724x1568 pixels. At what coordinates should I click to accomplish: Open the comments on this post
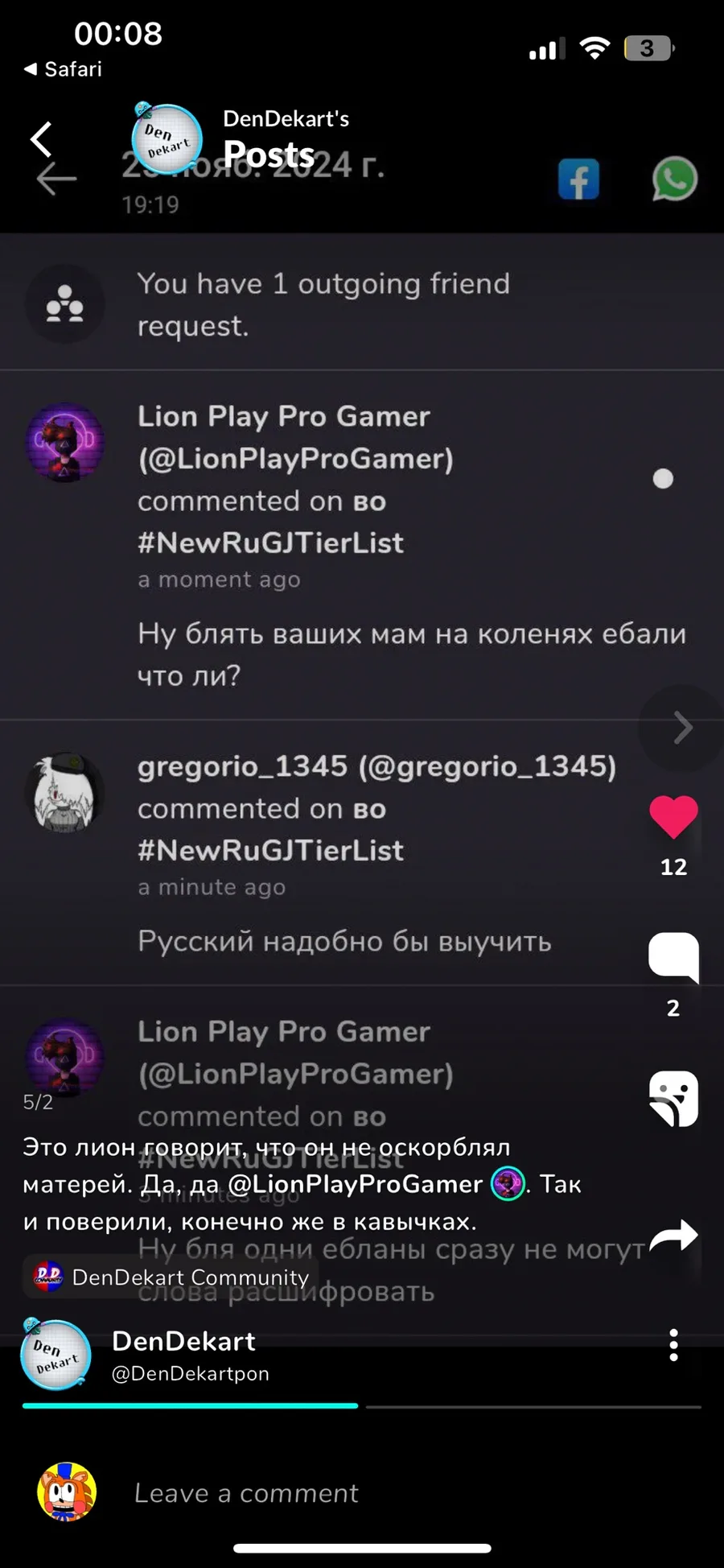coord(673,958)
